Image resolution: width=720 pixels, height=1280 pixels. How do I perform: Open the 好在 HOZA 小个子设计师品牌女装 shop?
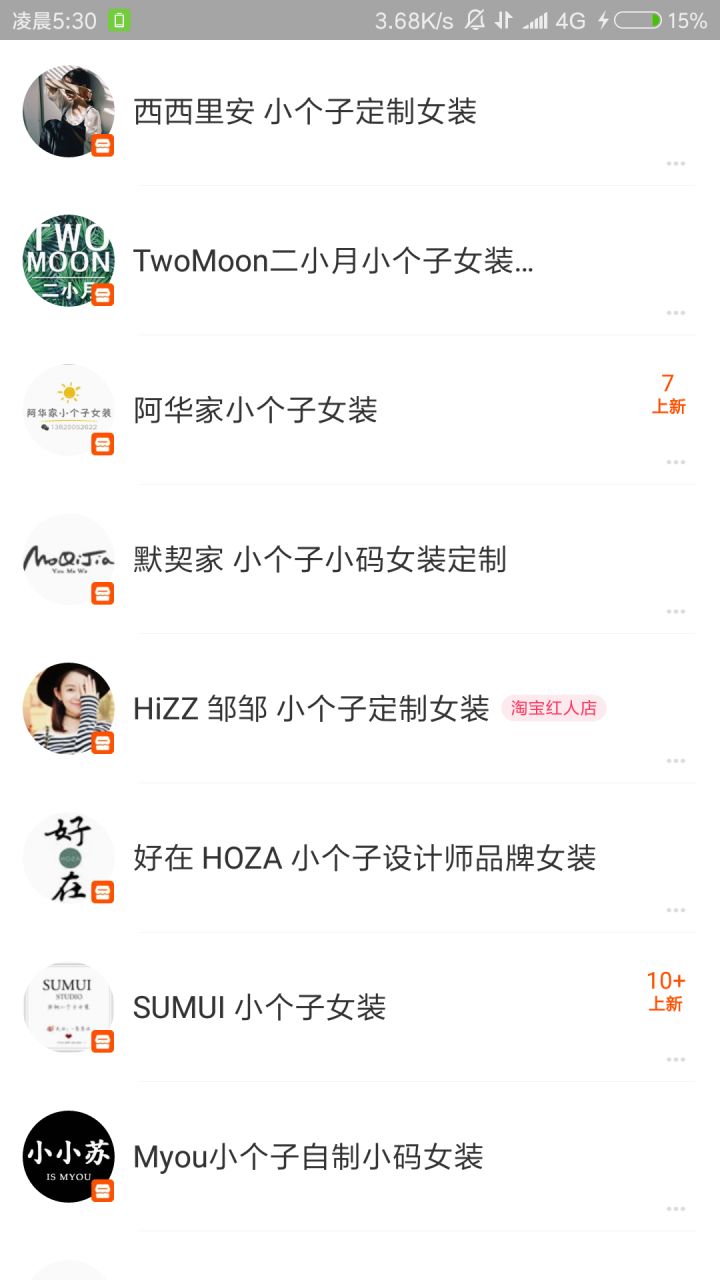point(365,858)
